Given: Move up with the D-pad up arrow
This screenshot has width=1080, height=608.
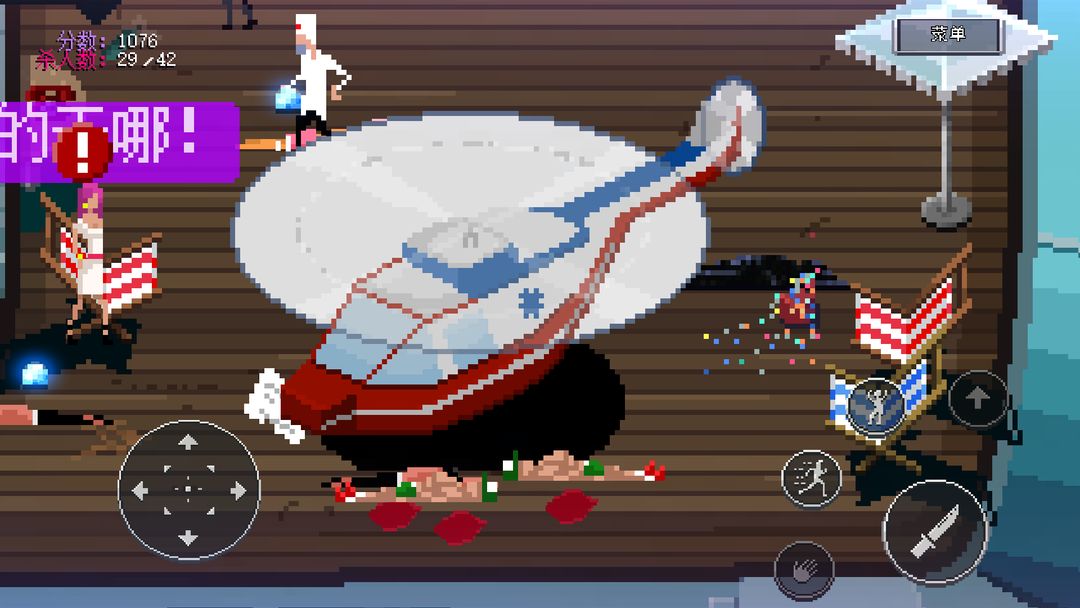Looking at the screenshot, I should pos(188,443).
